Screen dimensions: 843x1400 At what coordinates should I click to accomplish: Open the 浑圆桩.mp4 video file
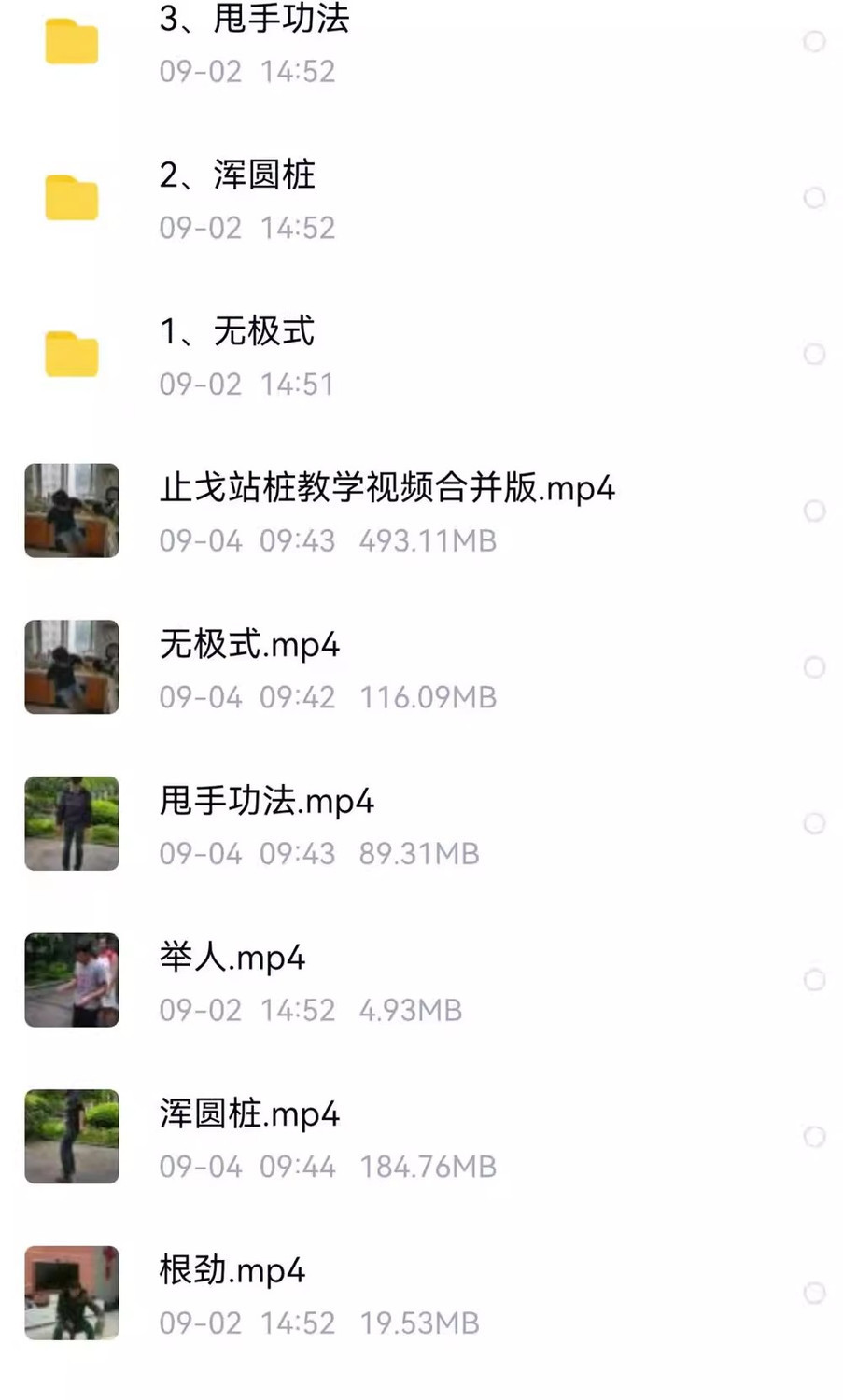coord(249,1113)
